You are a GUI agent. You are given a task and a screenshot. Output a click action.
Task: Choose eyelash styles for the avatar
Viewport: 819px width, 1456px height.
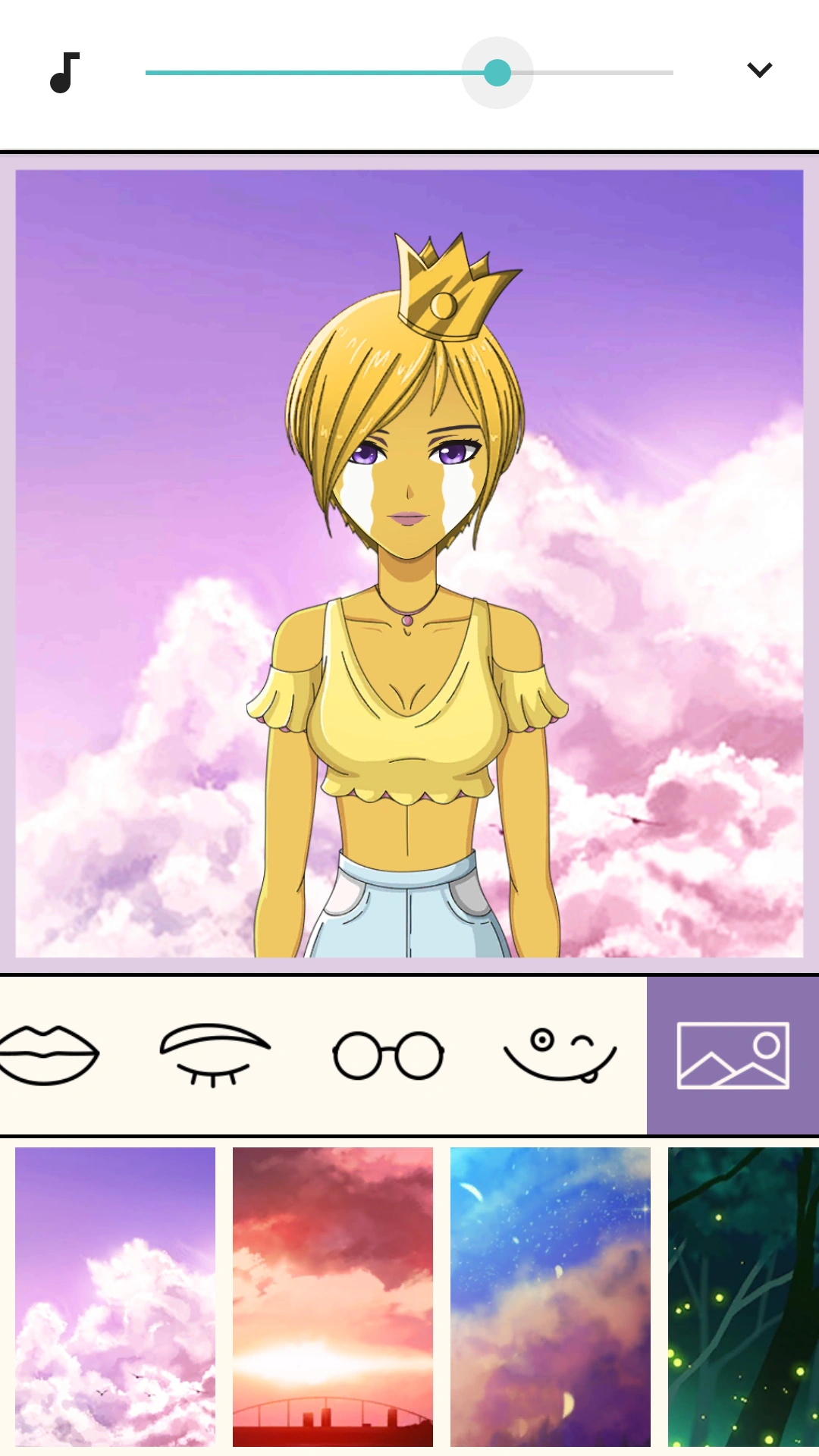coord(218,1053)
